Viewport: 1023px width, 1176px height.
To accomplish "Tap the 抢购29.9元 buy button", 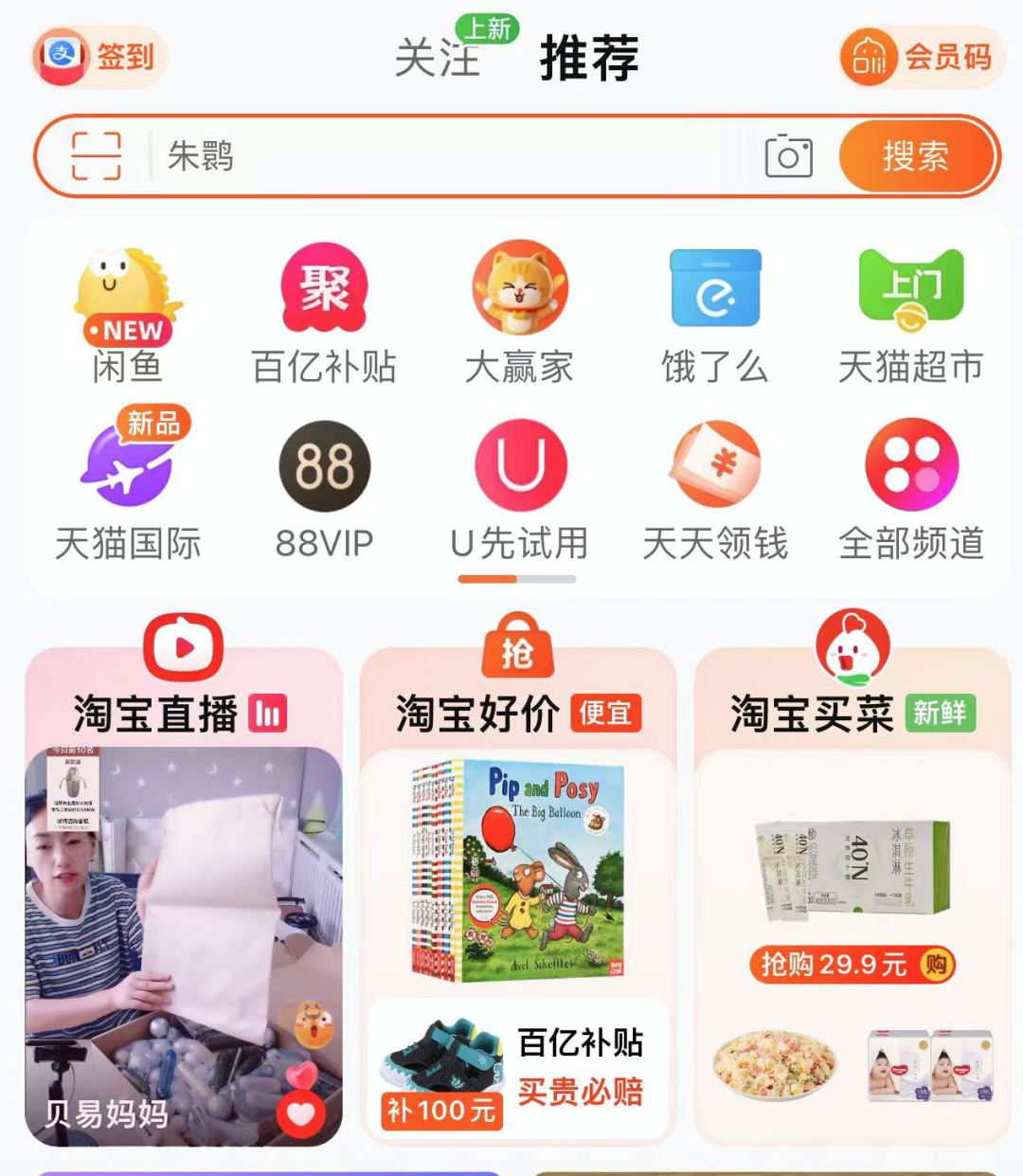I will [x=852, y=965].
